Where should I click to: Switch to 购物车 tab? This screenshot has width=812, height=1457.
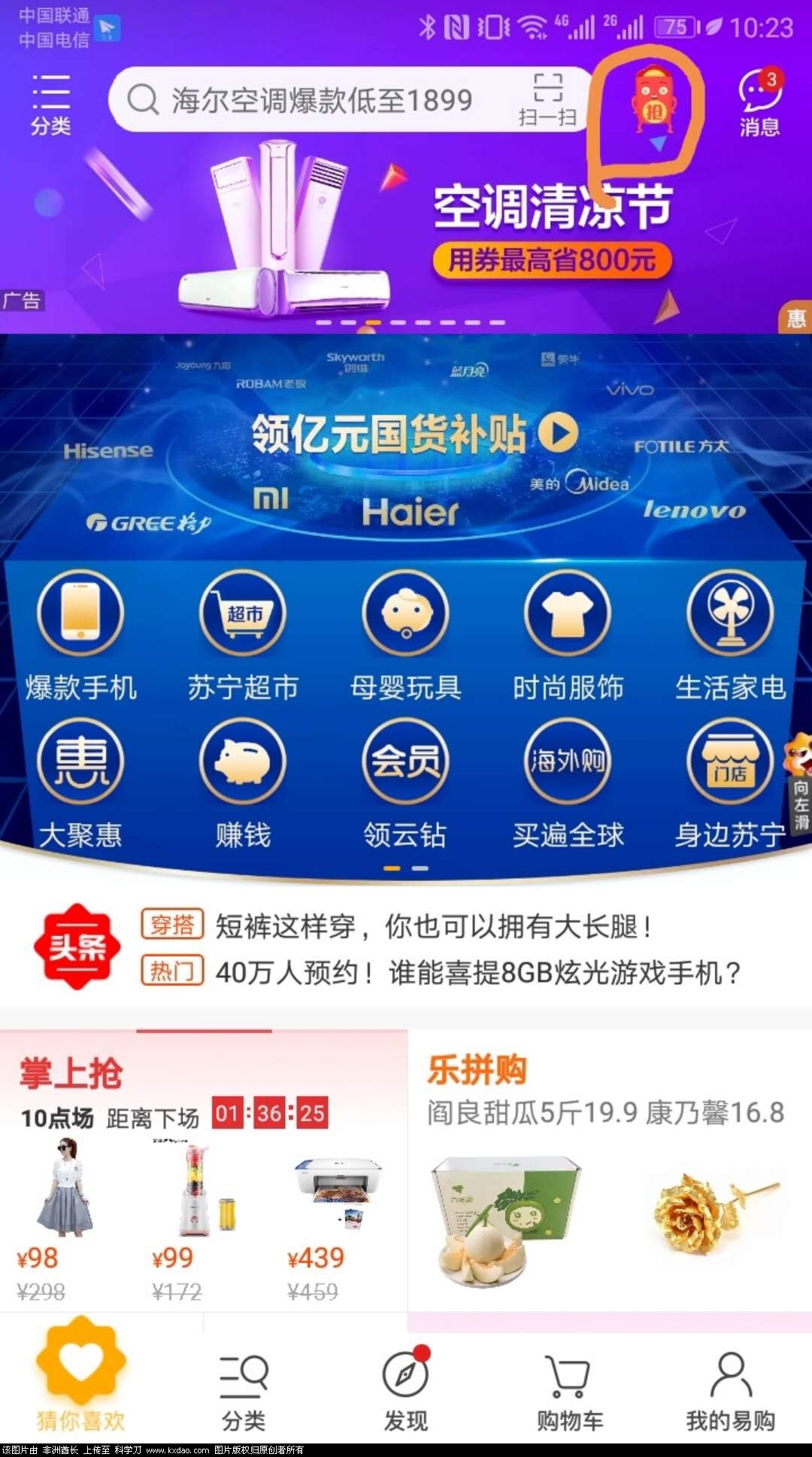pos(568,1391)
